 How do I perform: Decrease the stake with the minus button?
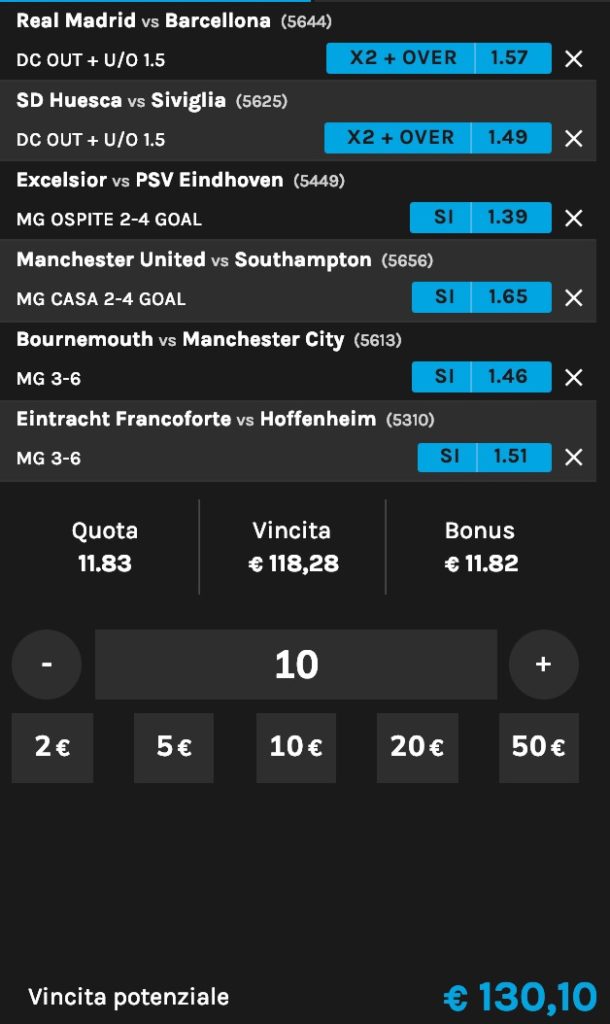[46, 664]
